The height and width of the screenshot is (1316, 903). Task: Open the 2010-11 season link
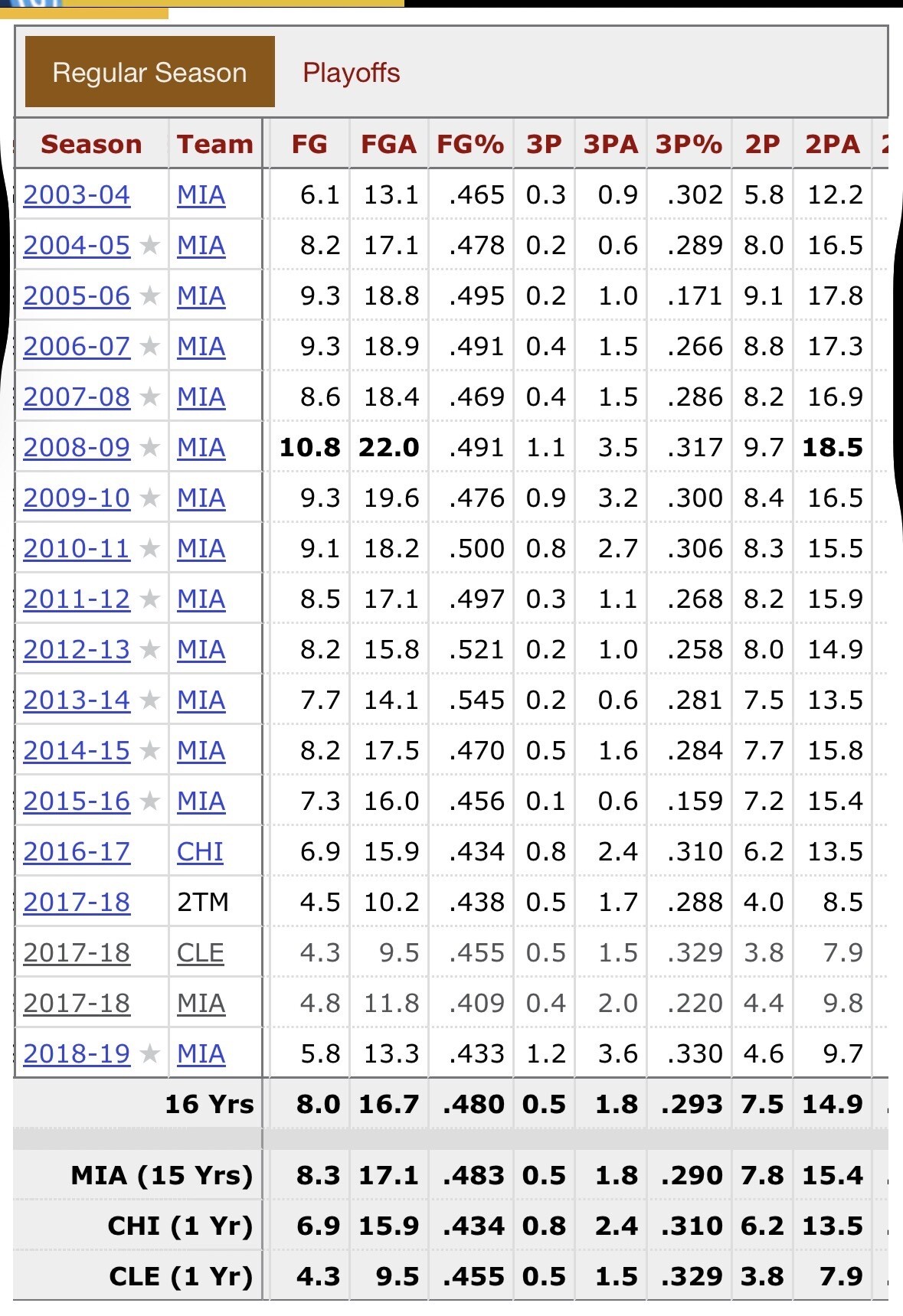pyautogui.click(x=77, y=548)
